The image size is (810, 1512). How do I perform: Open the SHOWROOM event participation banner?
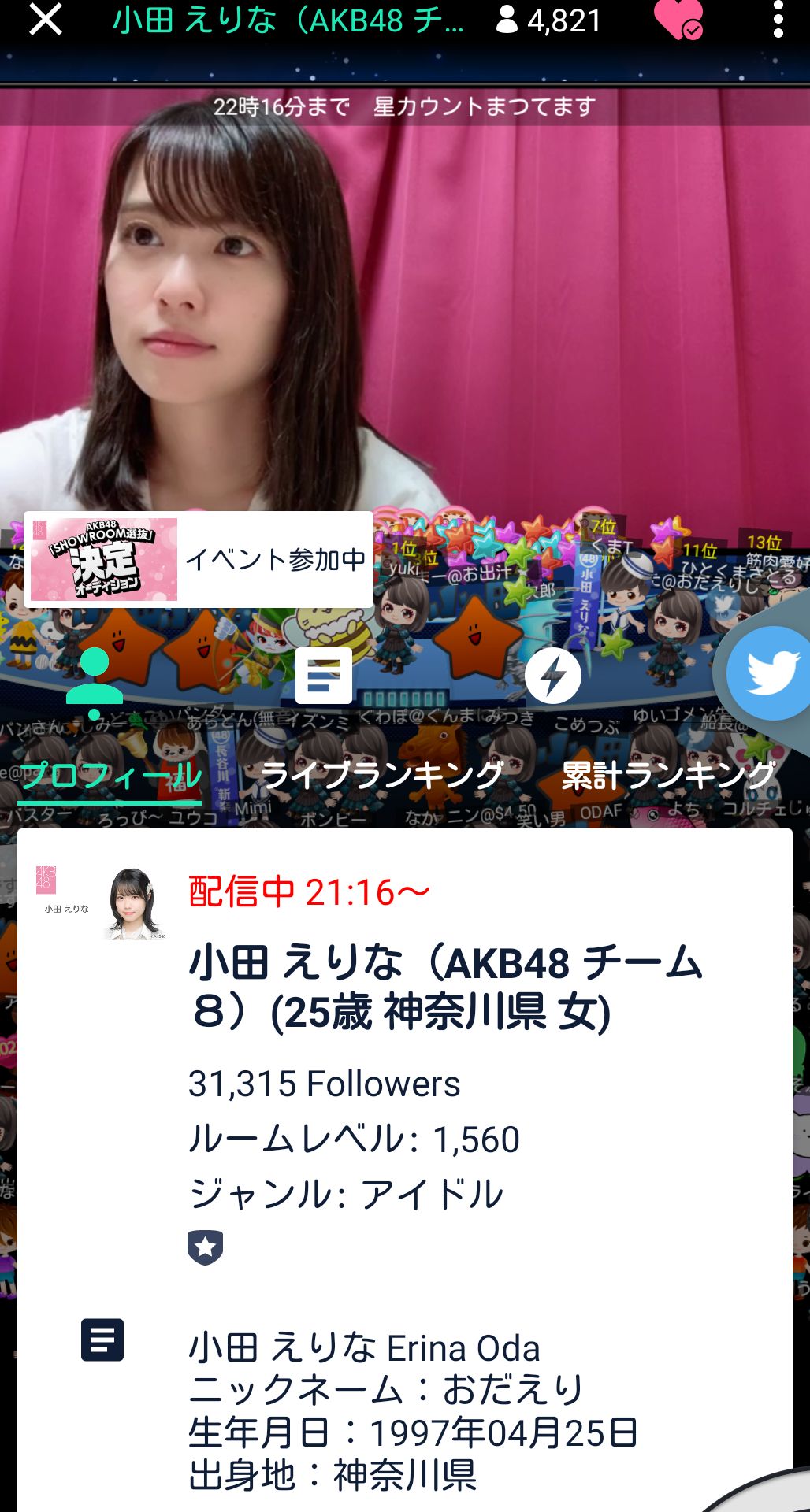pos(199,560)
